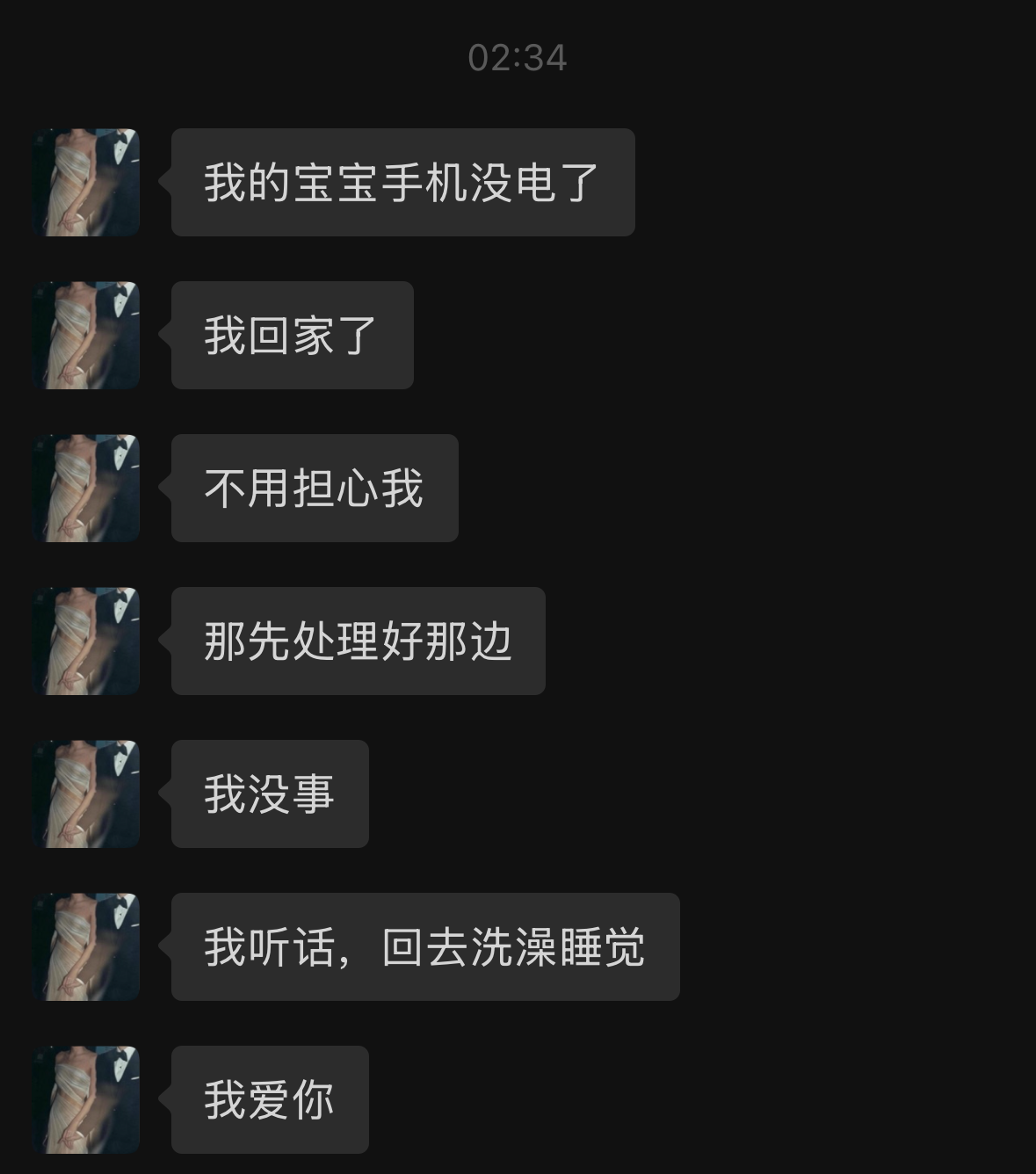This screenshot has width=1036, height=1174.
Task: Tap the avatar next to "我爱你" message
Action: [x=86, y=1099]
